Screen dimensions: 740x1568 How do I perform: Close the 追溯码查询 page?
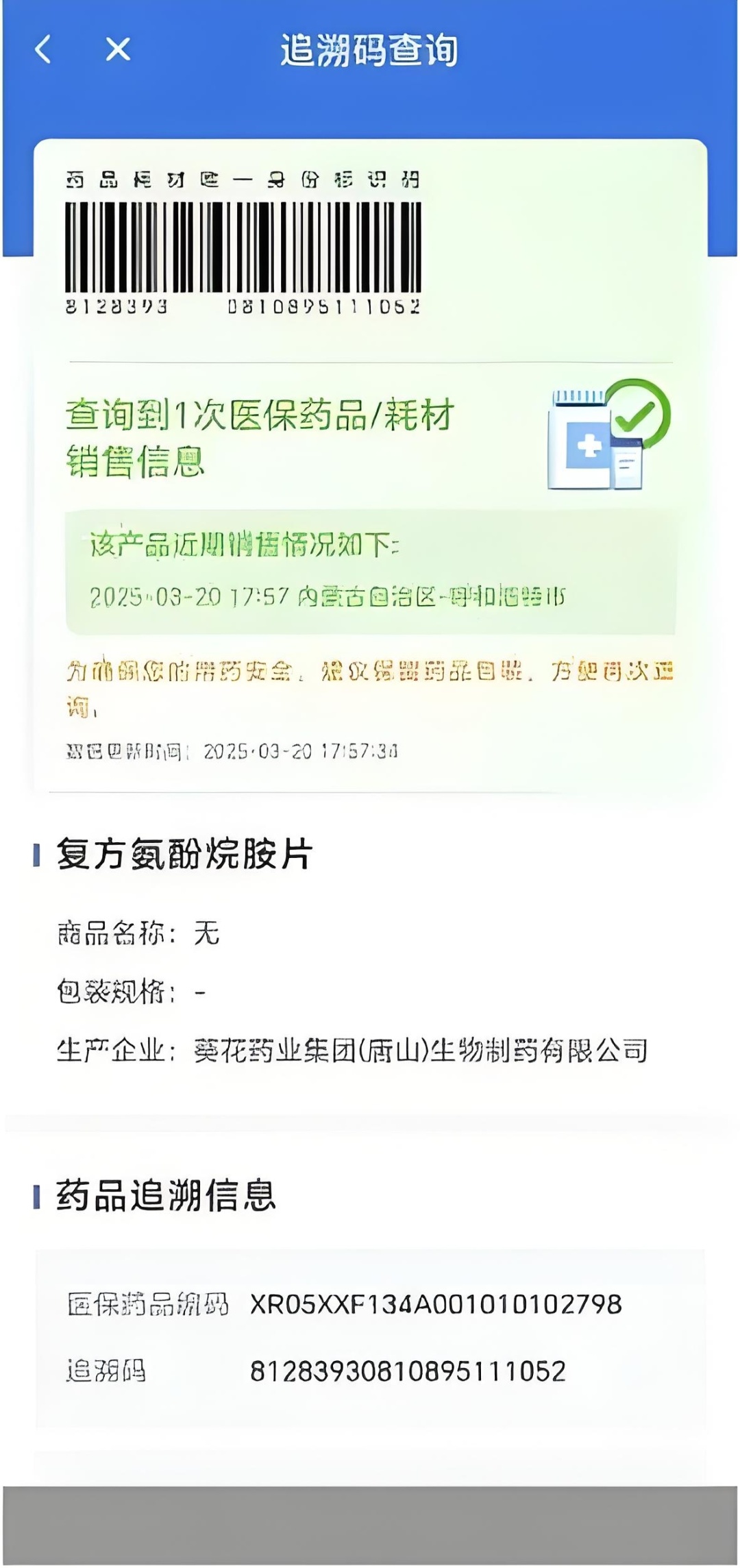coord(118,49)
